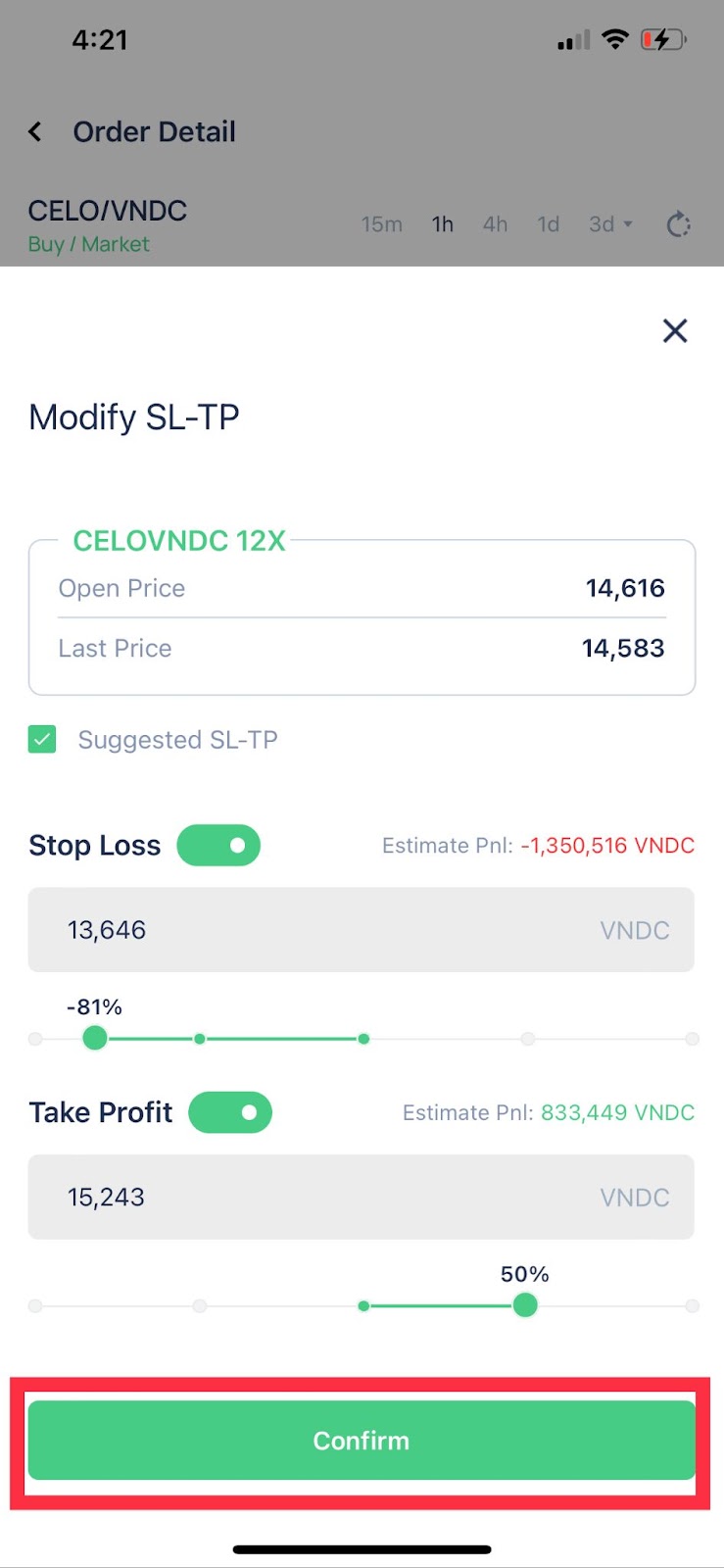Turn off the Stop Loss switch

point(218,845)
